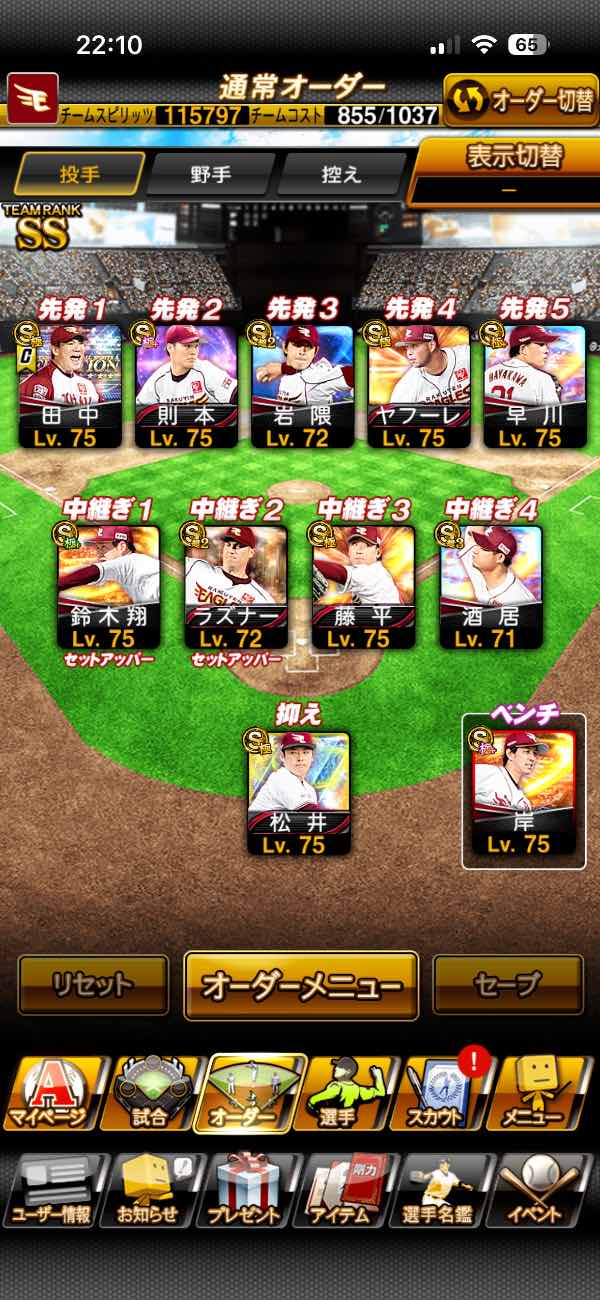This screenshot has height=1300, width=600.
Task: Choose the reliever 鈴木翔 card
Action: (x=109, y=586)
